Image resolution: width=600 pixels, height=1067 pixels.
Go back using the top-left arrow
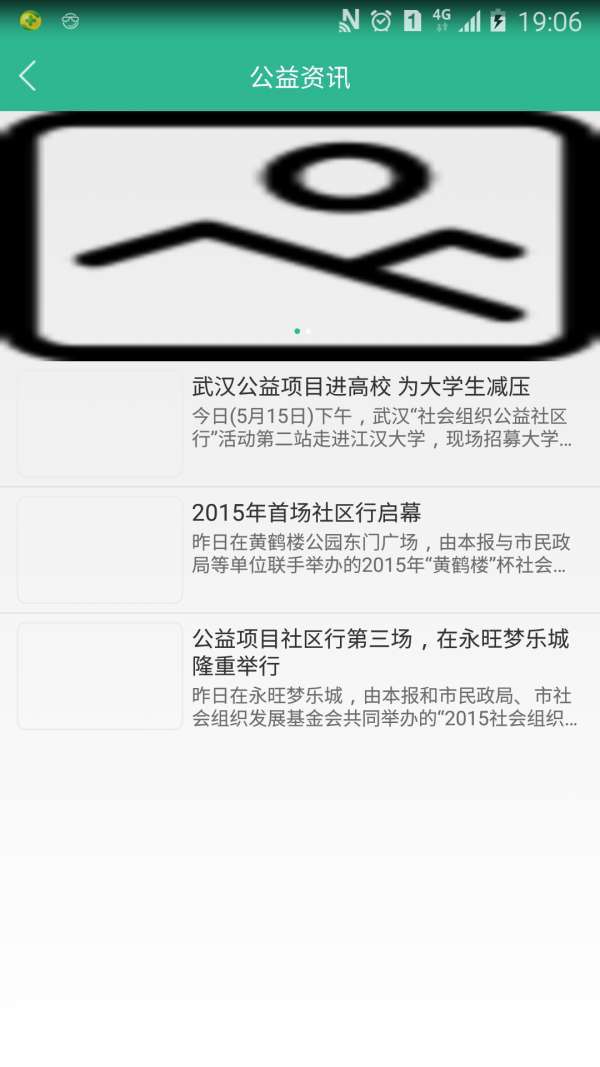click(x=28, y=76)
